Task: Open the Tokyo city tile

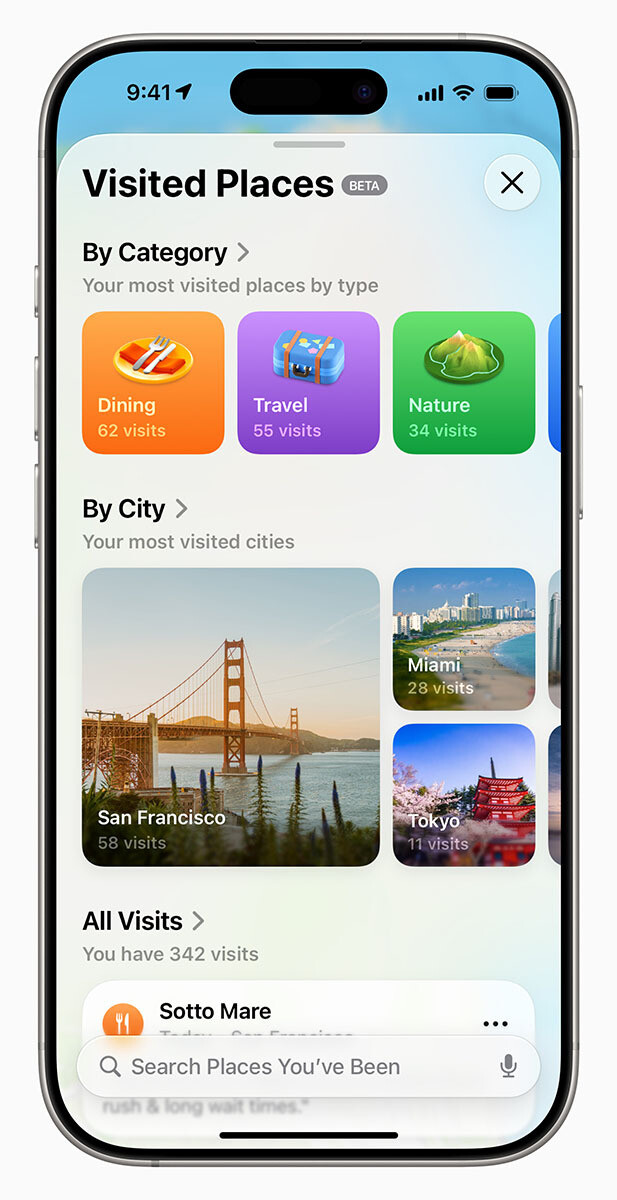Action: click(x=463, y=794)
